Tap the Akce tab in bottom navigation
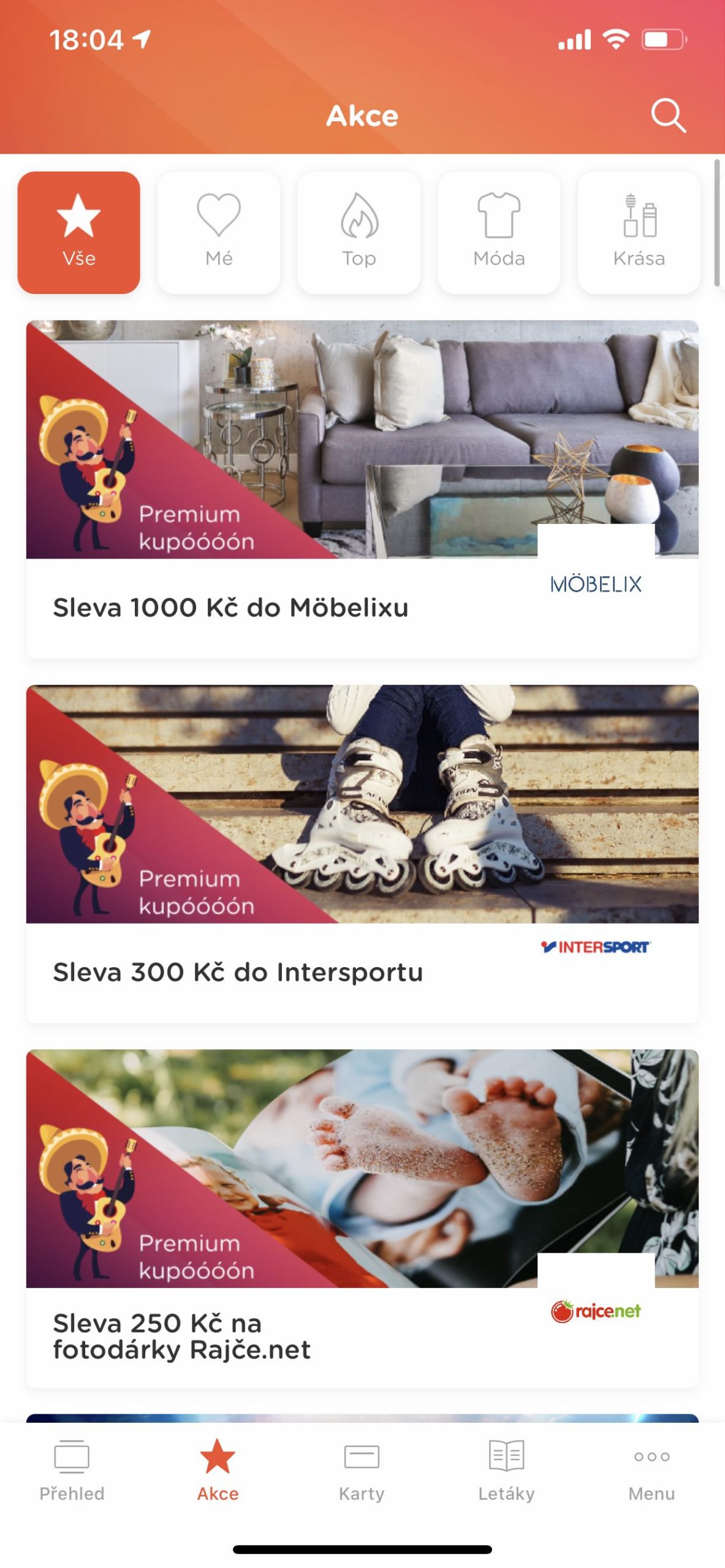725x1568 pixels. [218, 1470]
